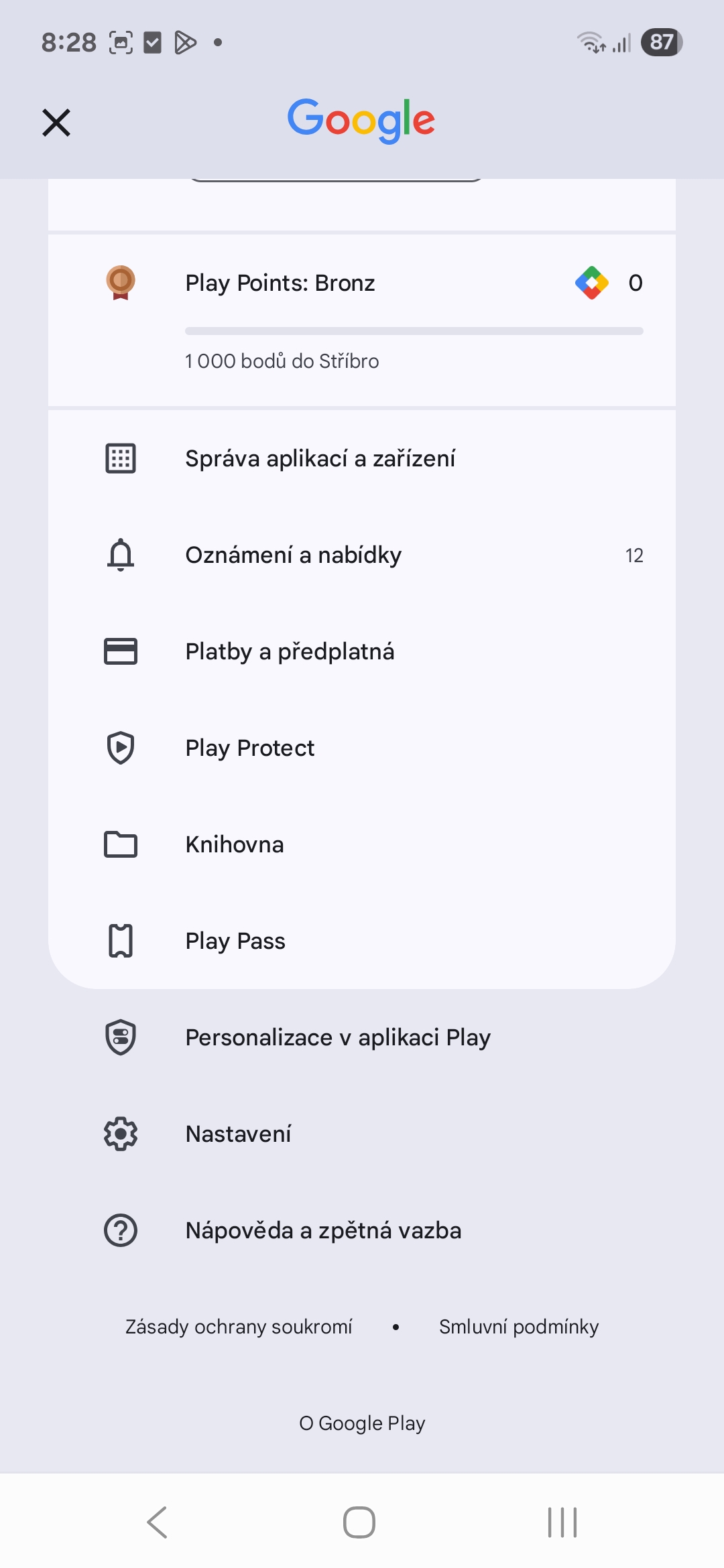Open Play Pass
The width and height of the screenshot is (724, 1568).
point(362,941)
